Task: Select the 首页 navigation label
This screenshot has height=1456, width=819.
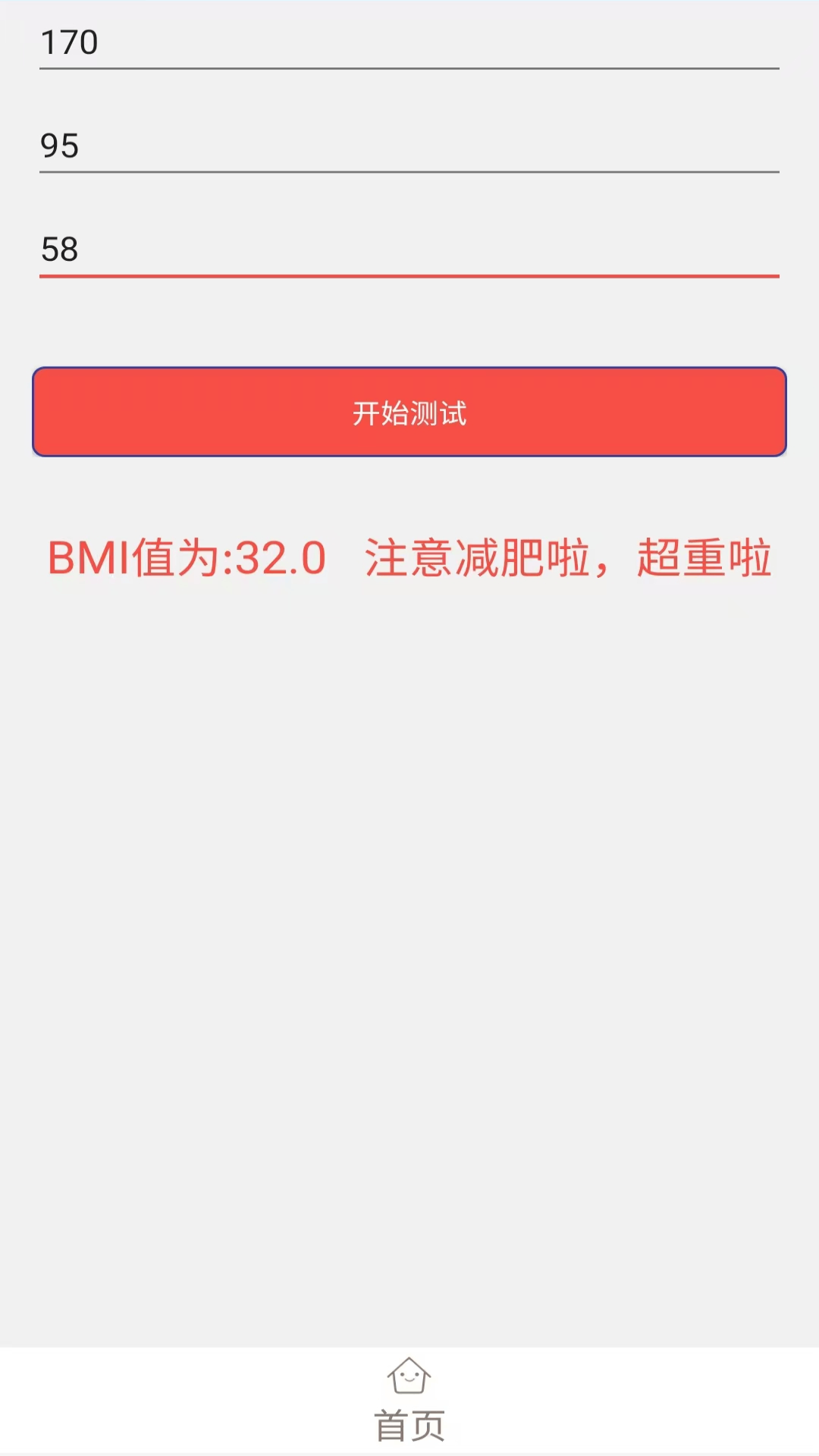Action: click(409, 1424)
